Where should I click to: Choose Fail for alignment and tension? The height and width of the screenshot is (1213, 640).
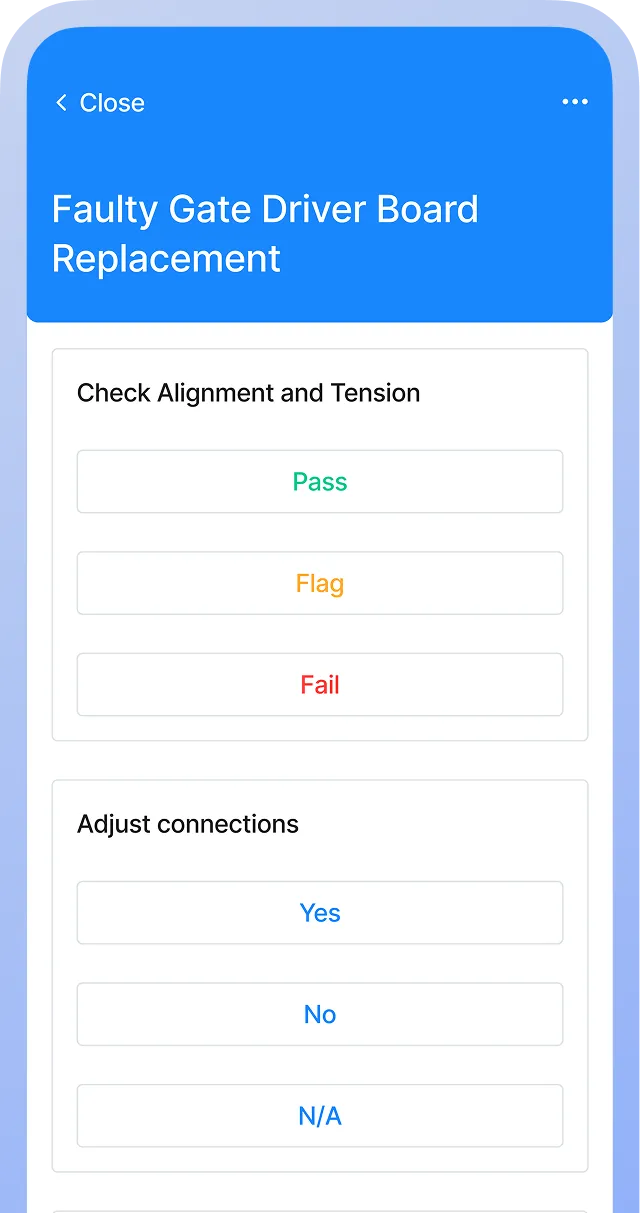tap(320, 685)
